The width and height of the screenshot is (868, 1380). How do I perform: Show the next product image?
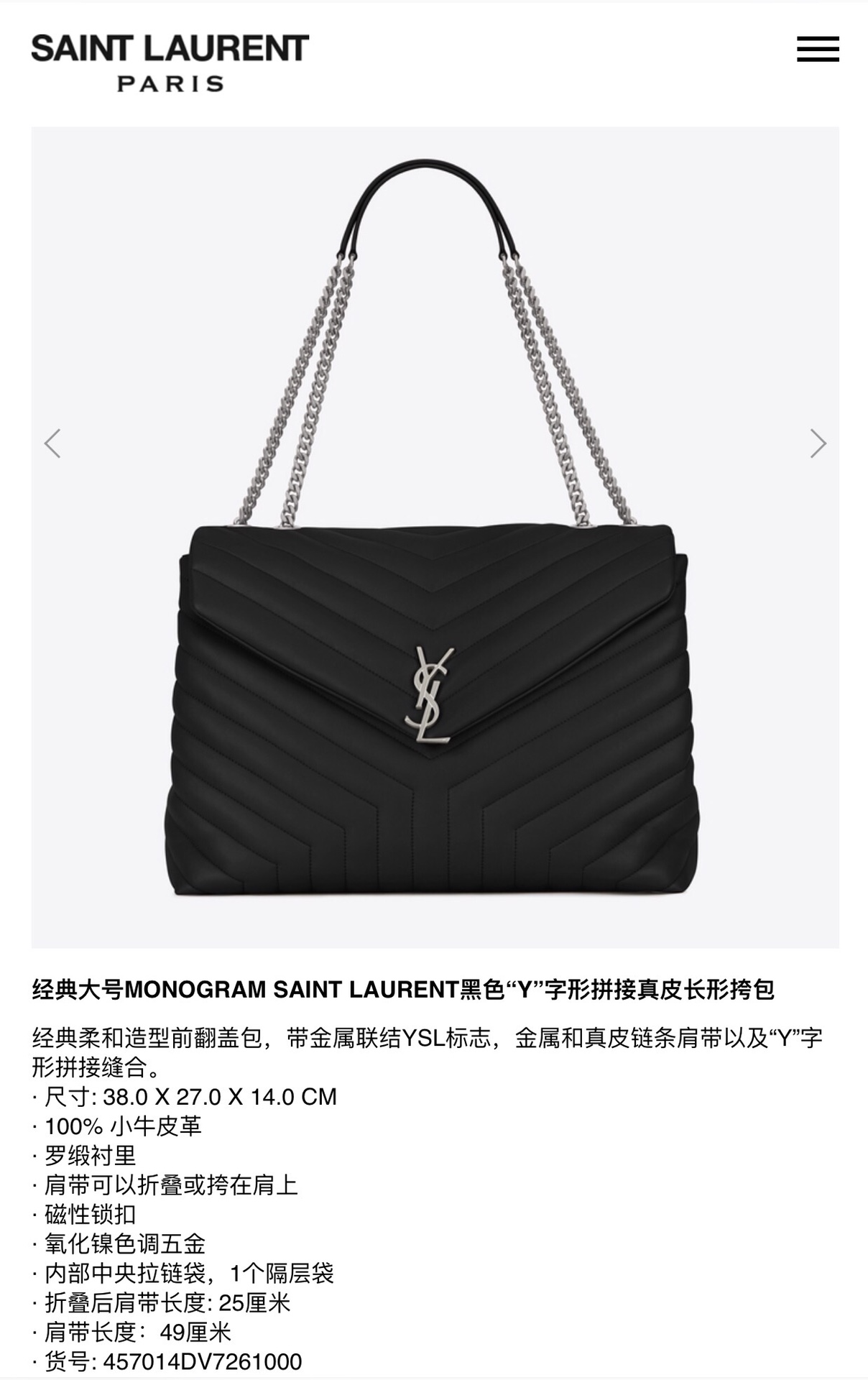pos(818,443)
